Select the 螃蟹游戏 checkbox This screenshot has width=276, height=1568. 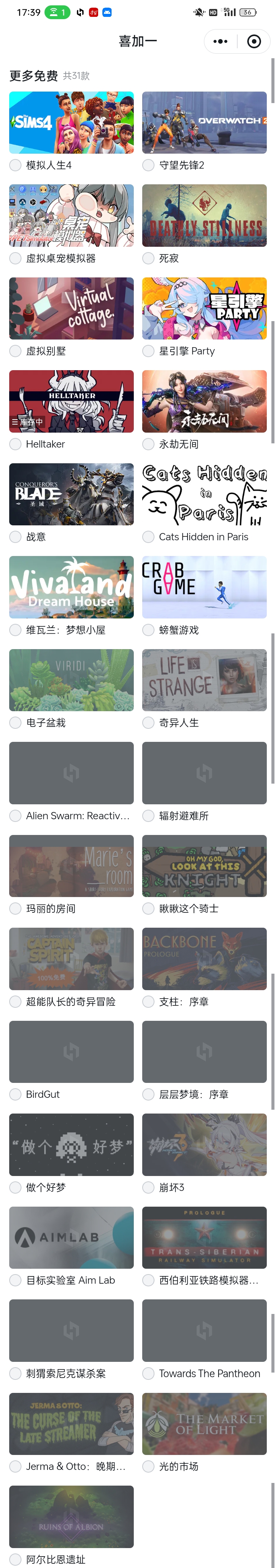(148, 630)
